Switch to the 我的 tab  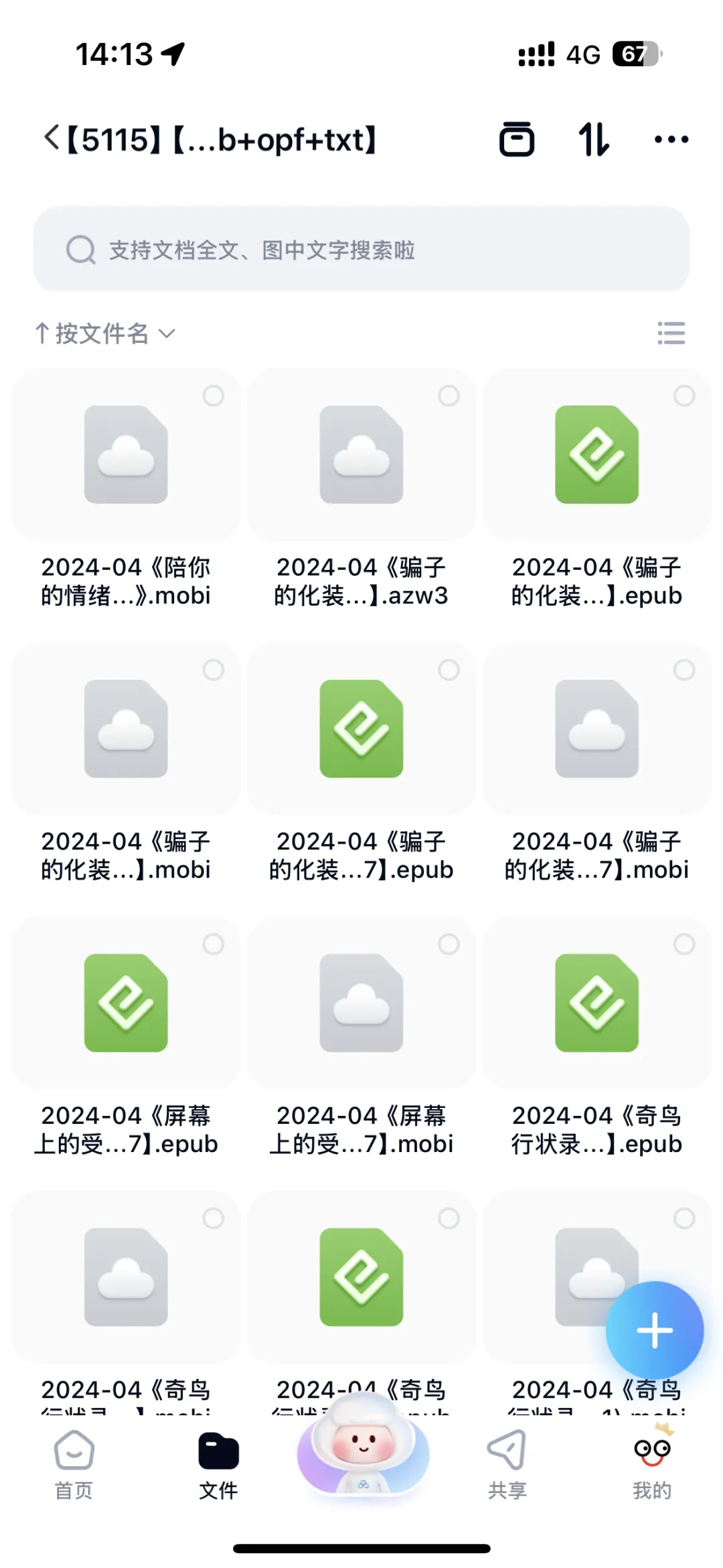click(x=651, y=1465)
